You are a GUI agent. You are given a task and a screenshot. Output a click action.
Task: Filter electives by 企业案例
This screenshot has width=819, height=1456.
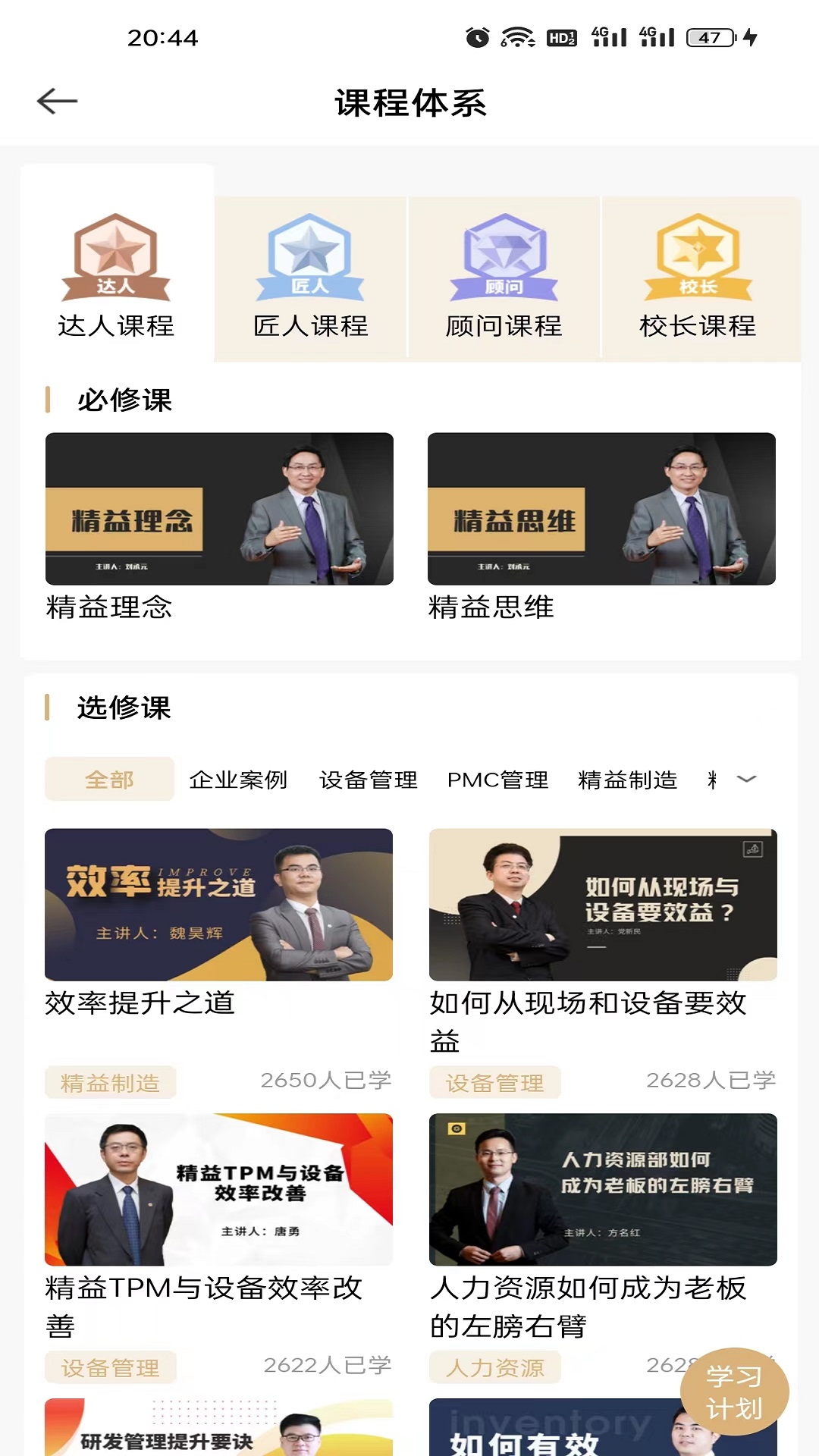(238, 780)
